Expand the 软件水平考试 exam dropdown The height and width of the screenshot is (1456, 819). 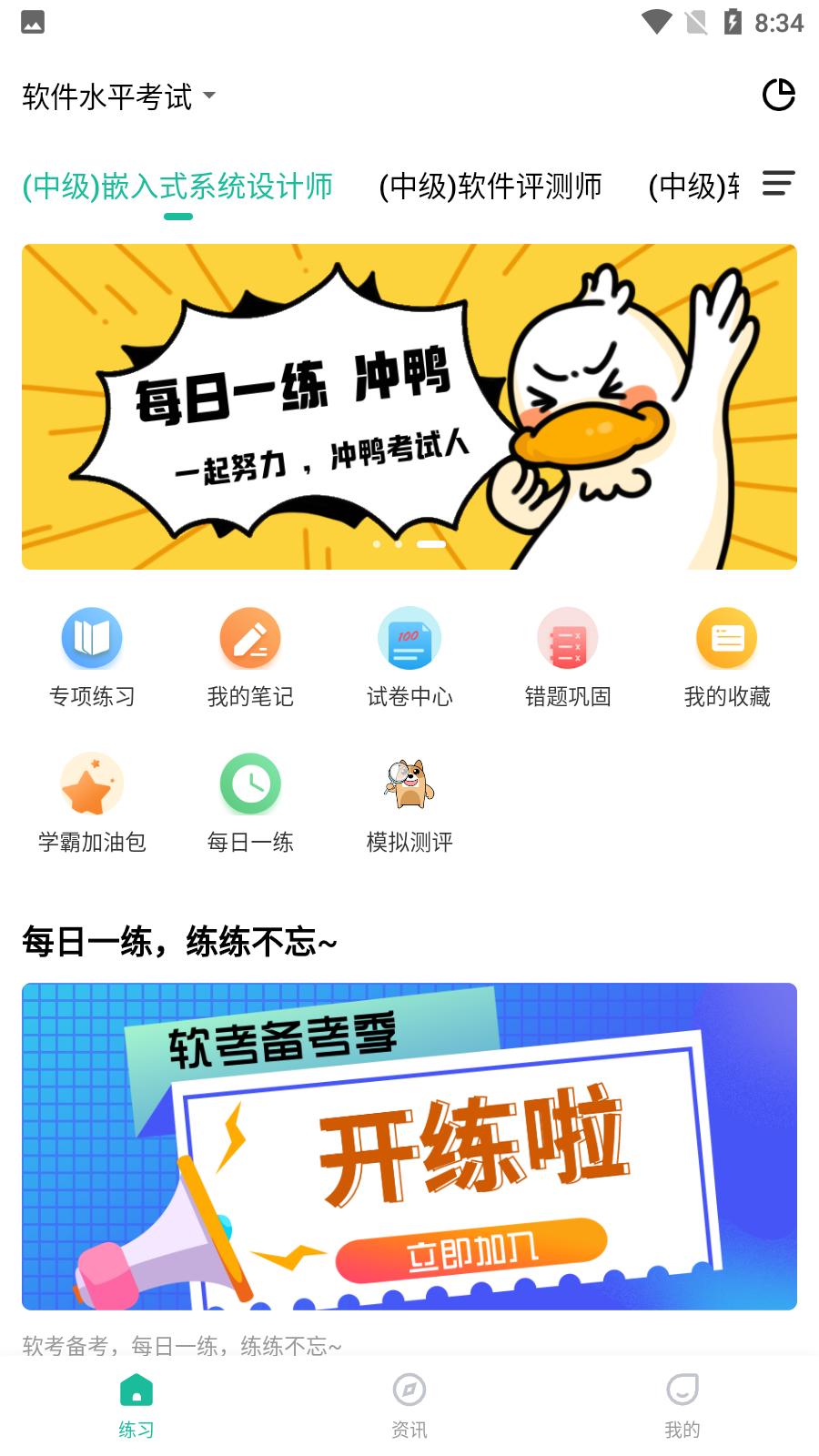point(118,96)
